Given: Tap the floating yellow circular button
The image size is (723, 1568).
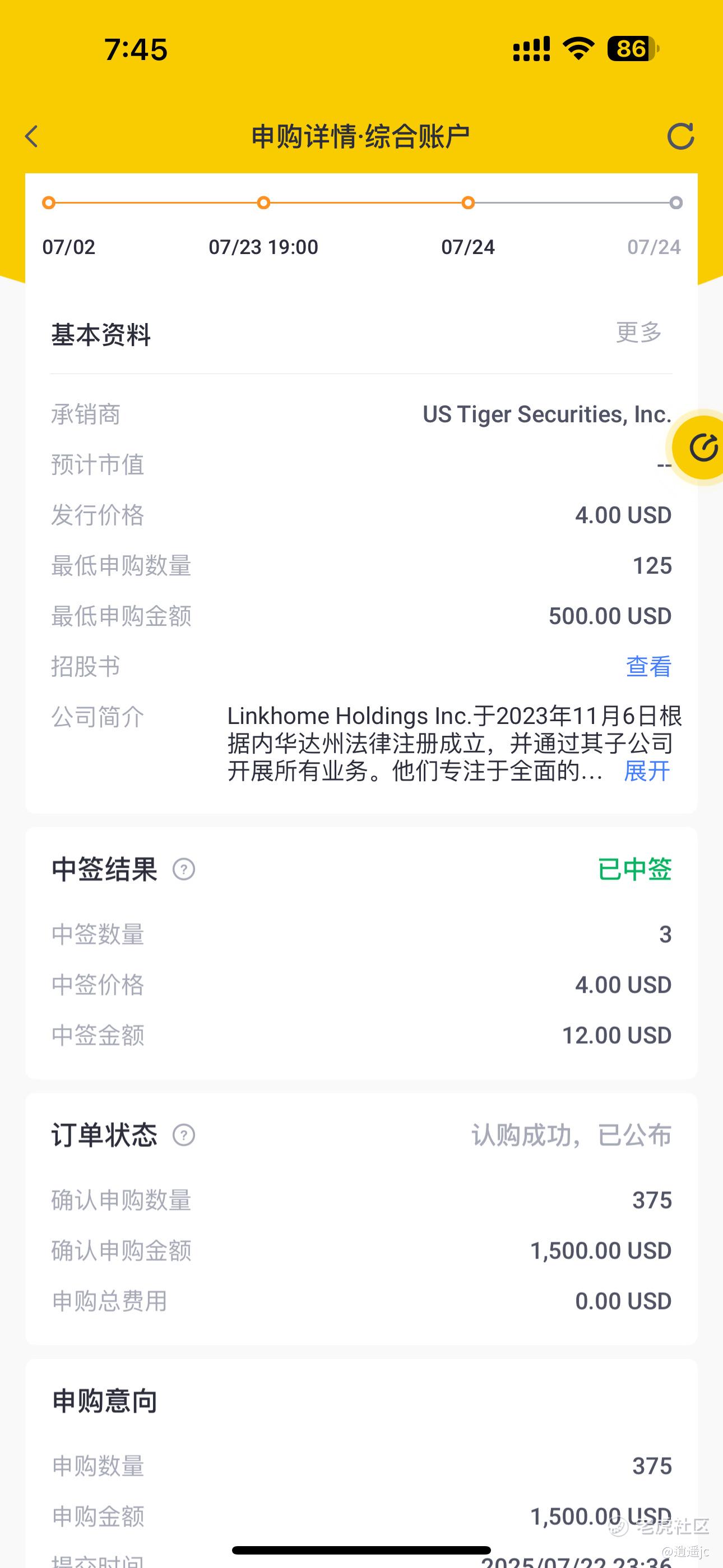Looking at the screenshot, I should (x=702, y=448).
